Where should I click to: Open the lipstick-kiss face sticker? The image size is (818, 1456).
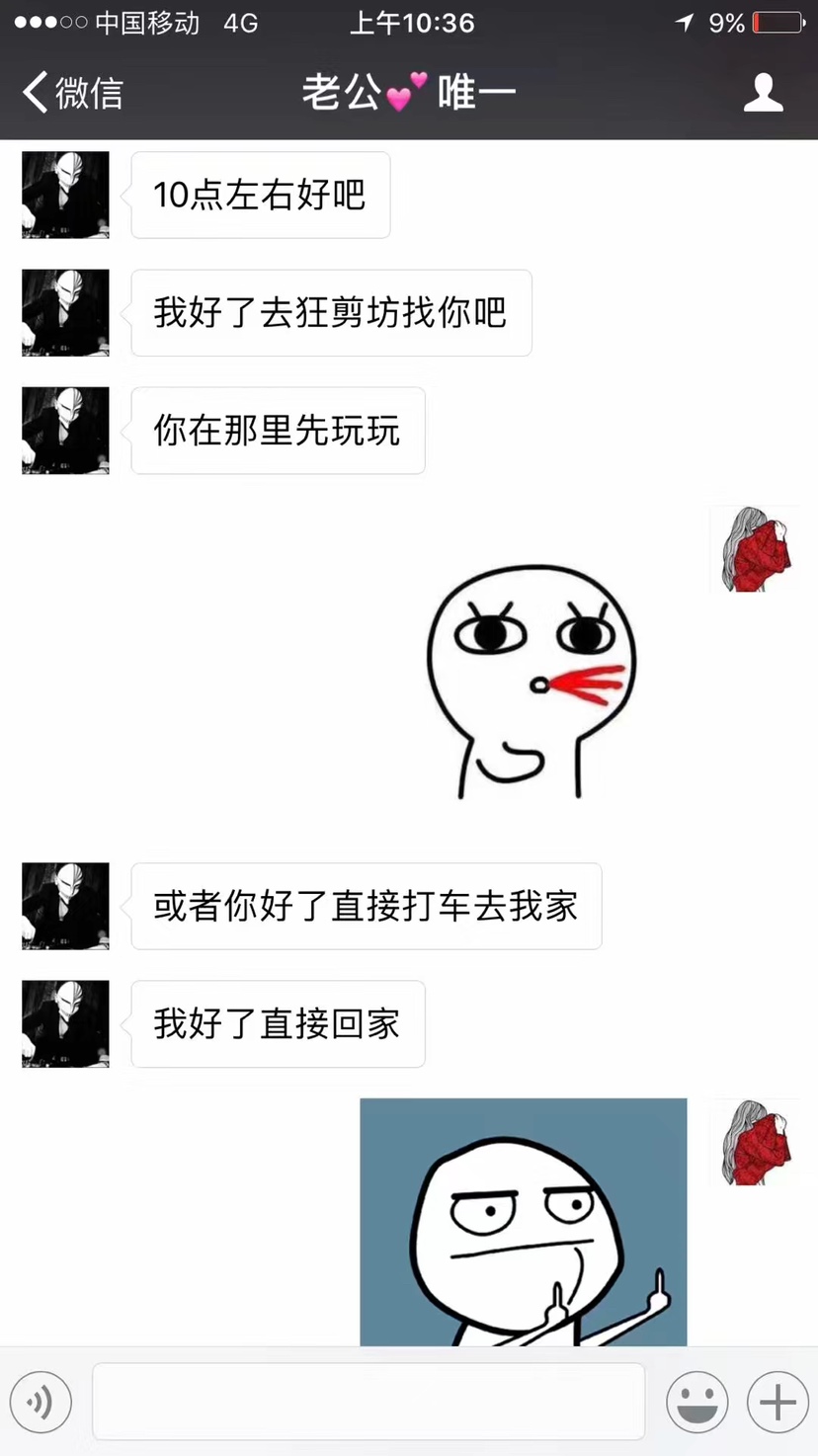click(x=531, y=682)
